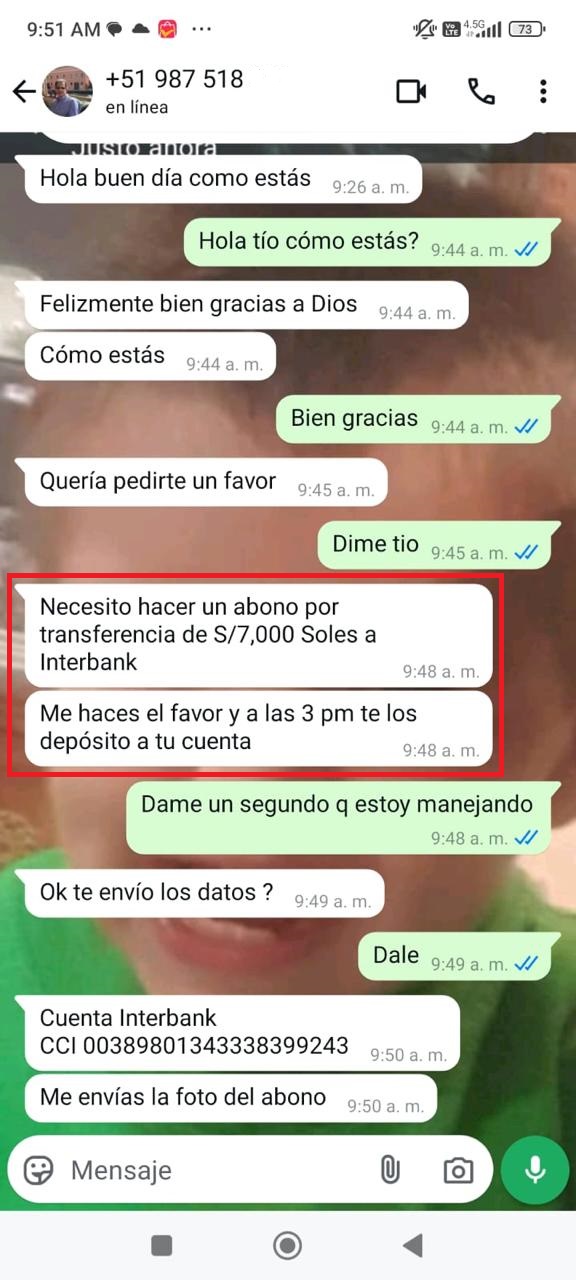Image resolution: width=576 pixels, height=1280 pixels.
Task: Open the emoji picker
Action: 38,1170
